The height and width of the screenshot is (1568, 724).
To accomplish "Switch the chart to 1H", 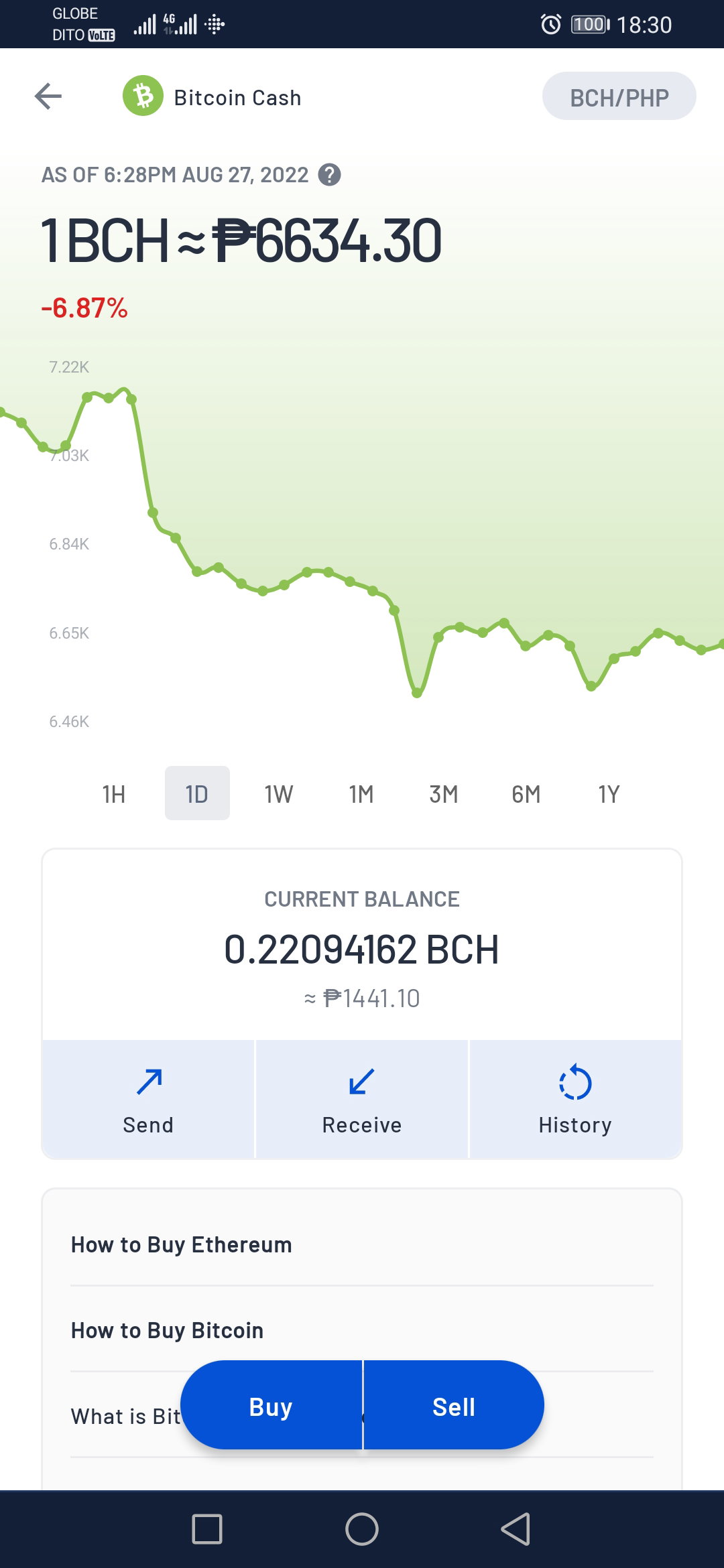I will coord(114,793).
